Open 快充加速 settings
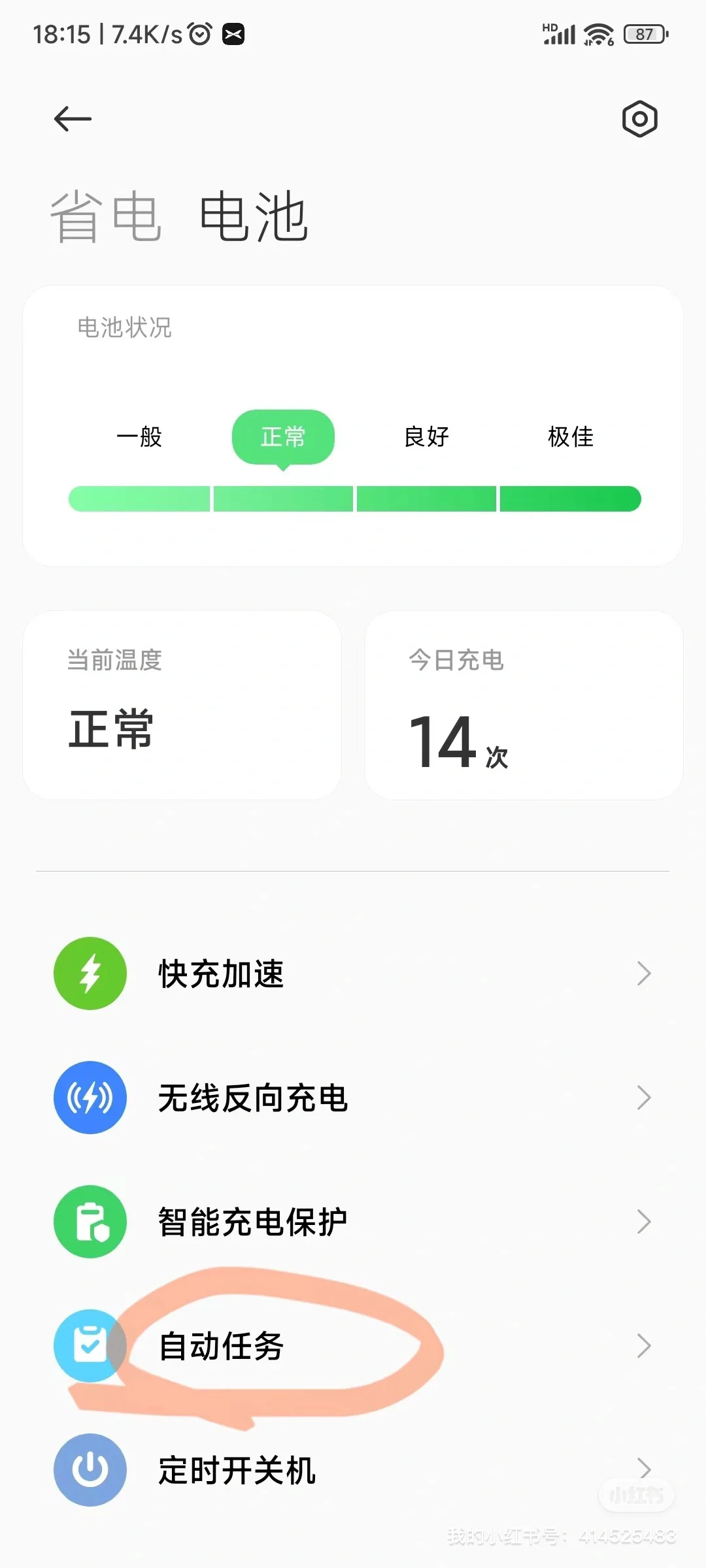This screenshot has height=1568, width=706. [x=353, y=973]
